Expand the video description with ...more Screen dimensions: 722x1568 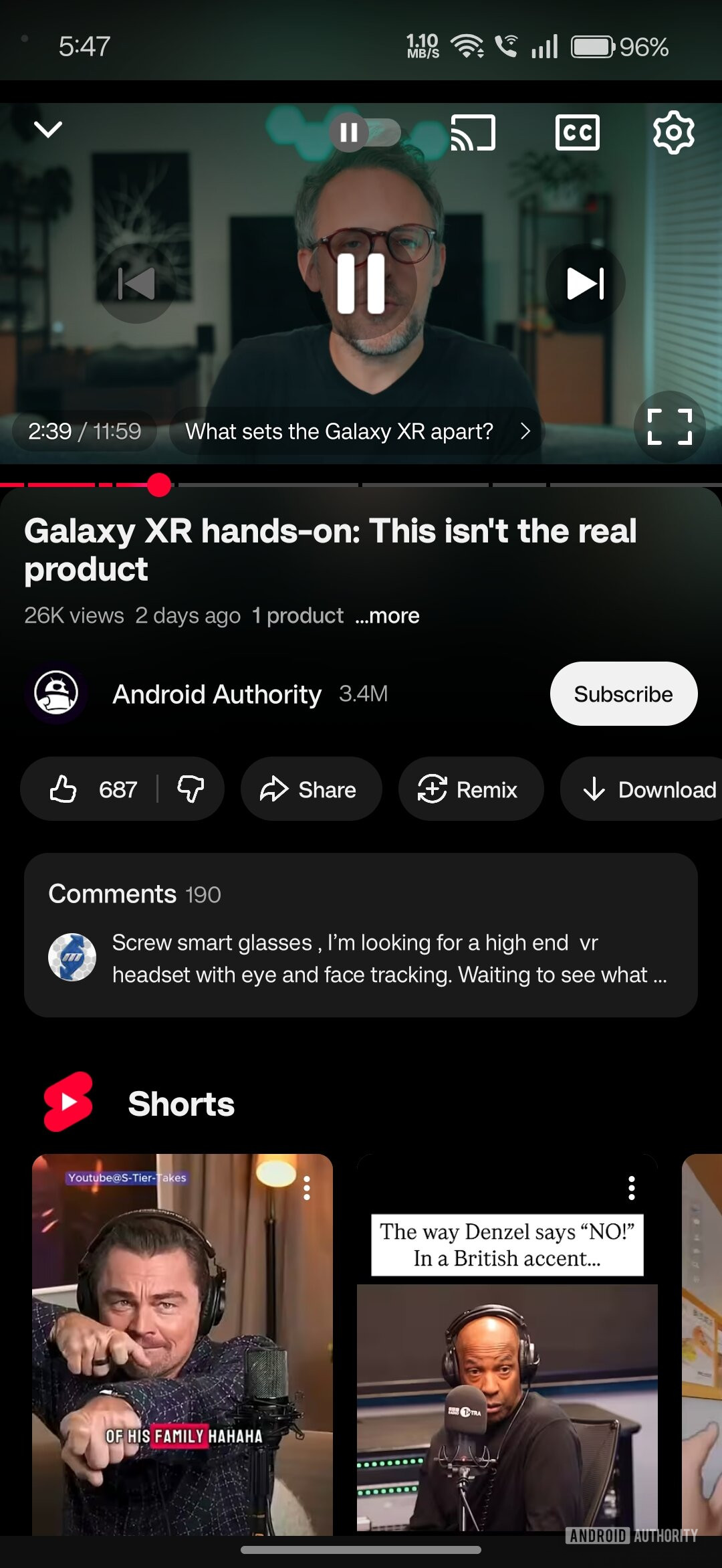point(388,615)
